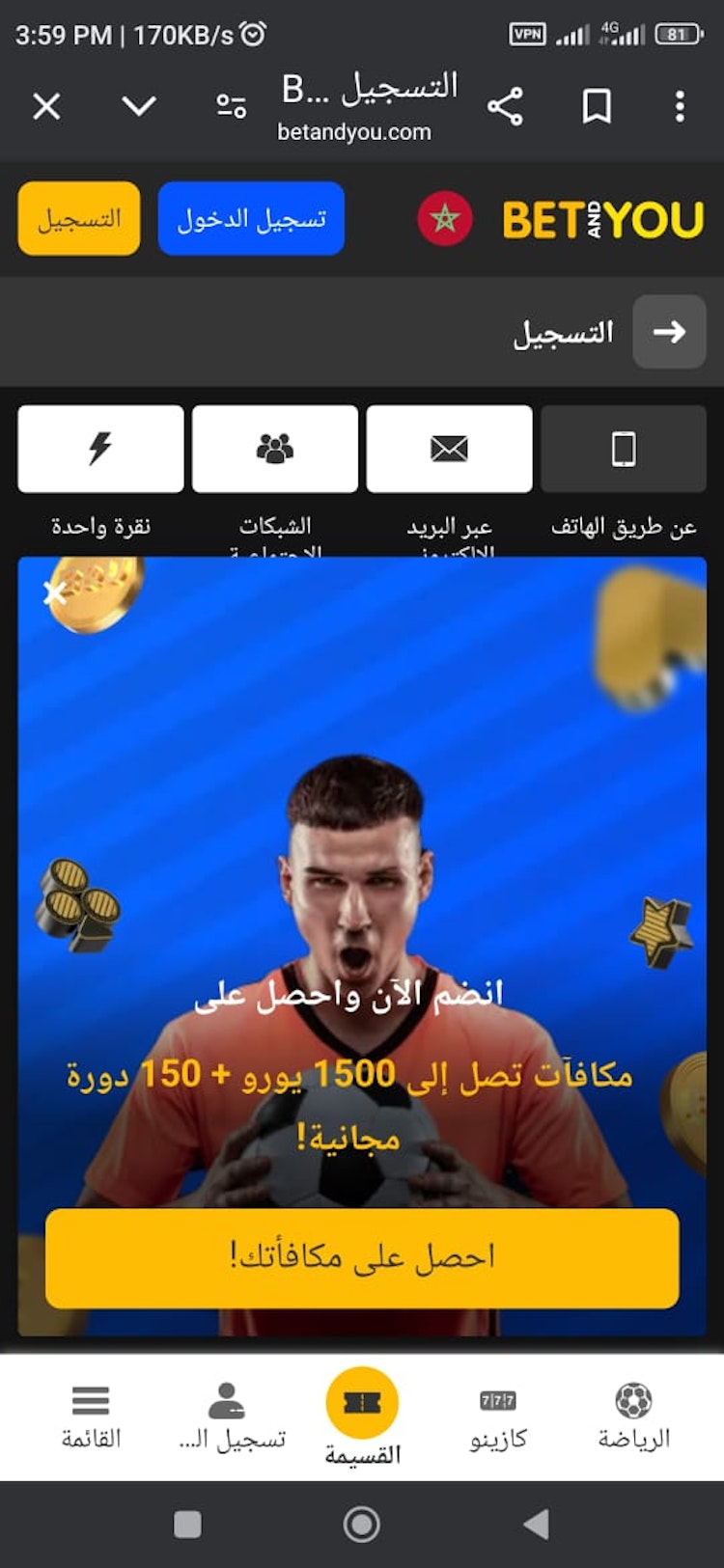Share the current page
This screenshot has height=1568, width=724.
[x=505, y=106]
